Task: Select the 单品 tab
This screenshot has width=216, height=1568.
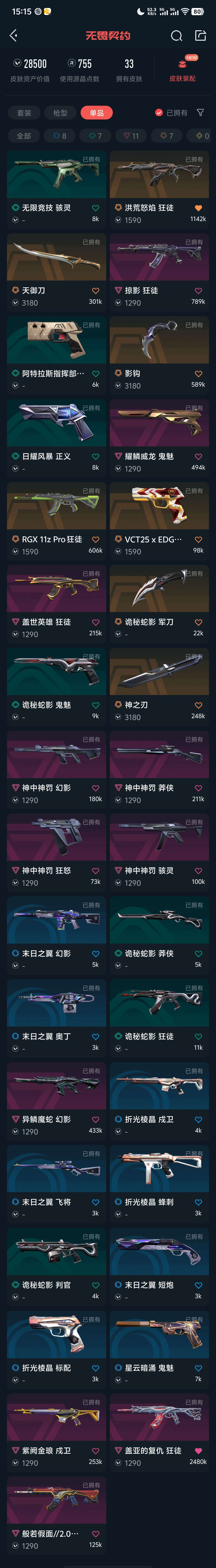Action: point(96,113)
